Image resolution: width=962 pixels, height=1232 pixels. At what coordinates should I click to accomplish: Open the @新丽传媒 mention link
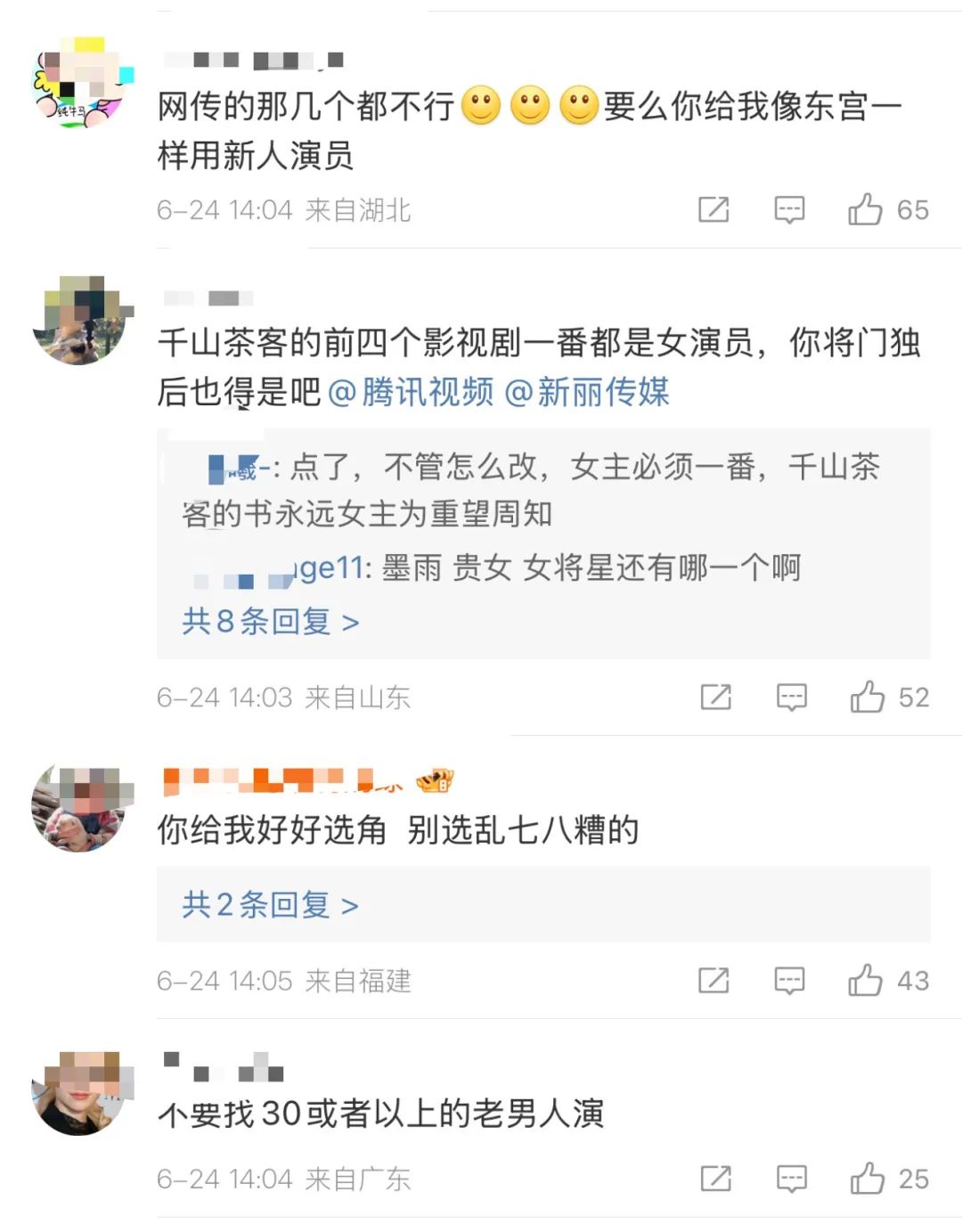pos(587,392)
